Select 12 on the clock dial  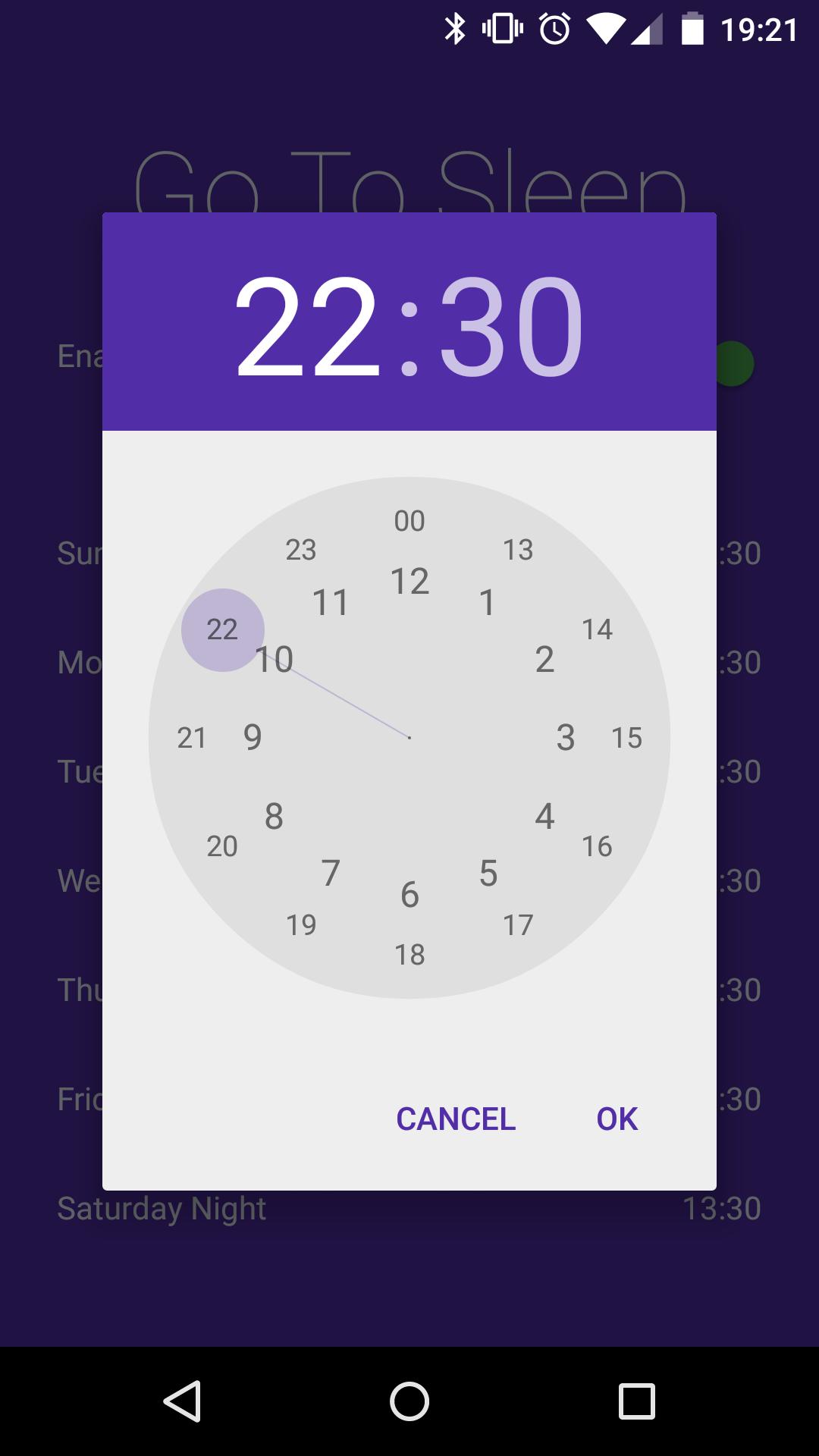[409, 582]
